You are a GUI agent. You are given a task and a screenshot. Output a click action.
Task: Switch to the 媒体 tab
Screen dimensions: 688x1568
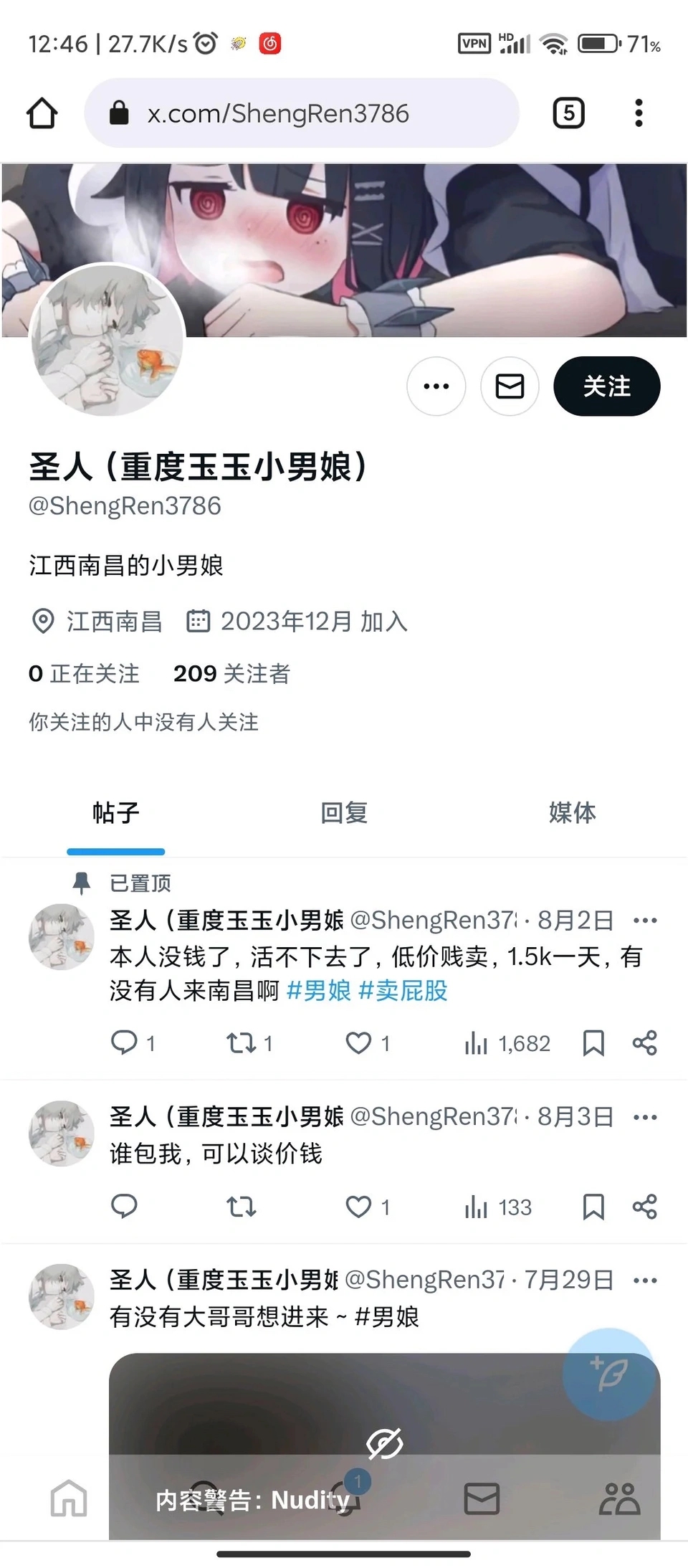(x=572, y=813)
